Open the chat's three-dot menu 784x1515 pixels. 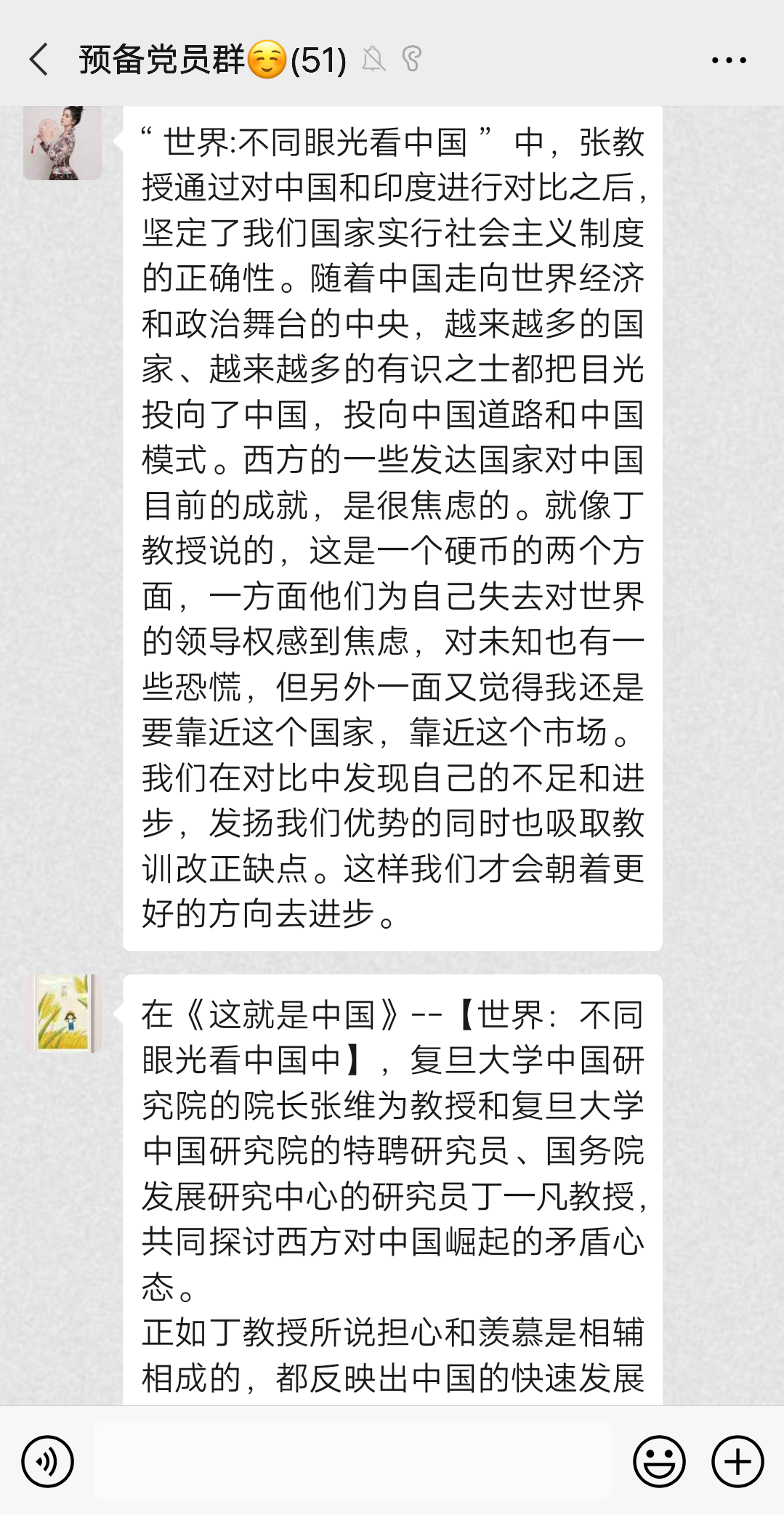click(729, 60)
